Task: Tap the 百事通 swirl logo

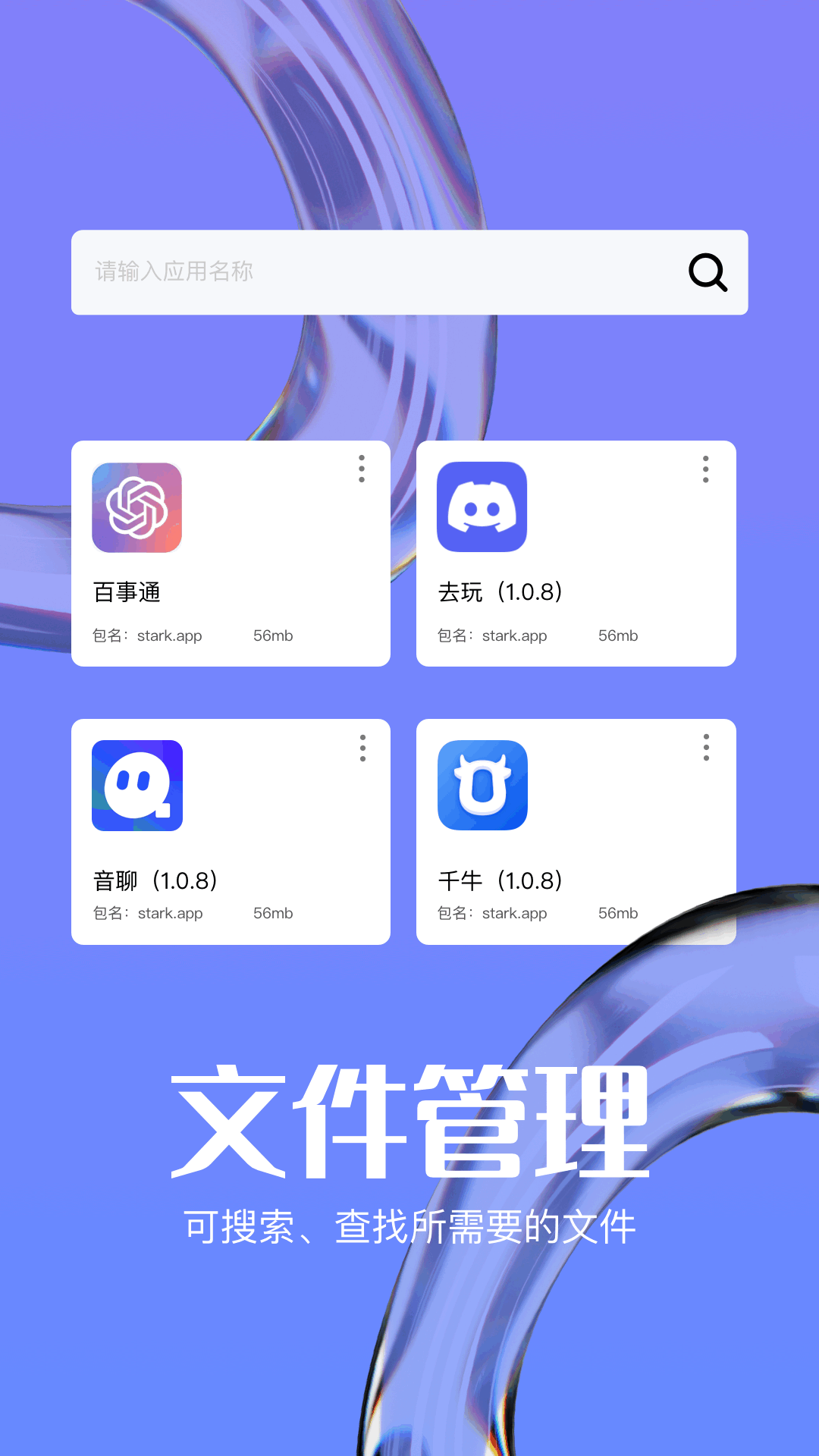Action: (138, 508)
